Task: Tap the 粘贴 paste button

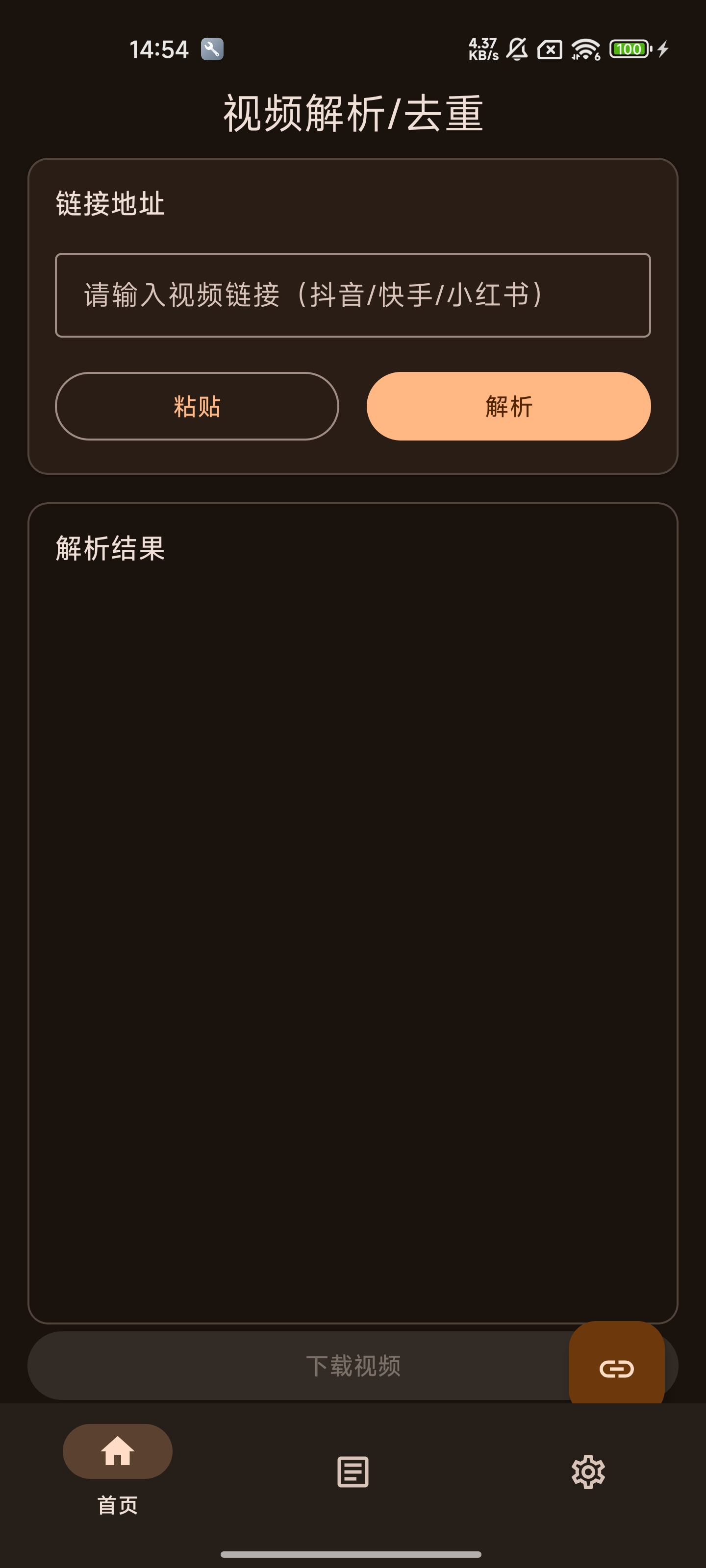Action: coord(197,406)
